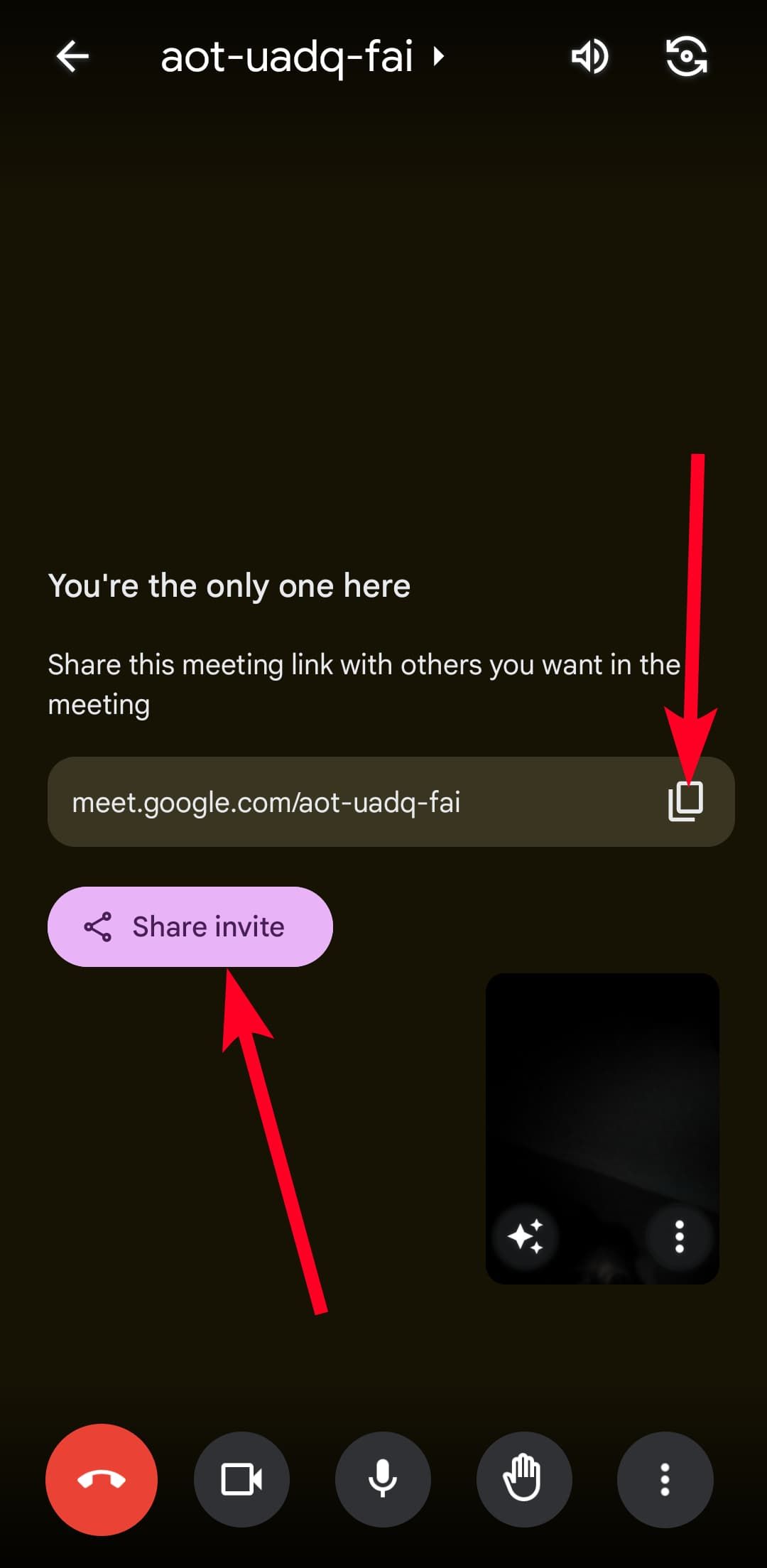End the call with the red button
Screen dimensions: 767x1568
(x=101, y=1480)
